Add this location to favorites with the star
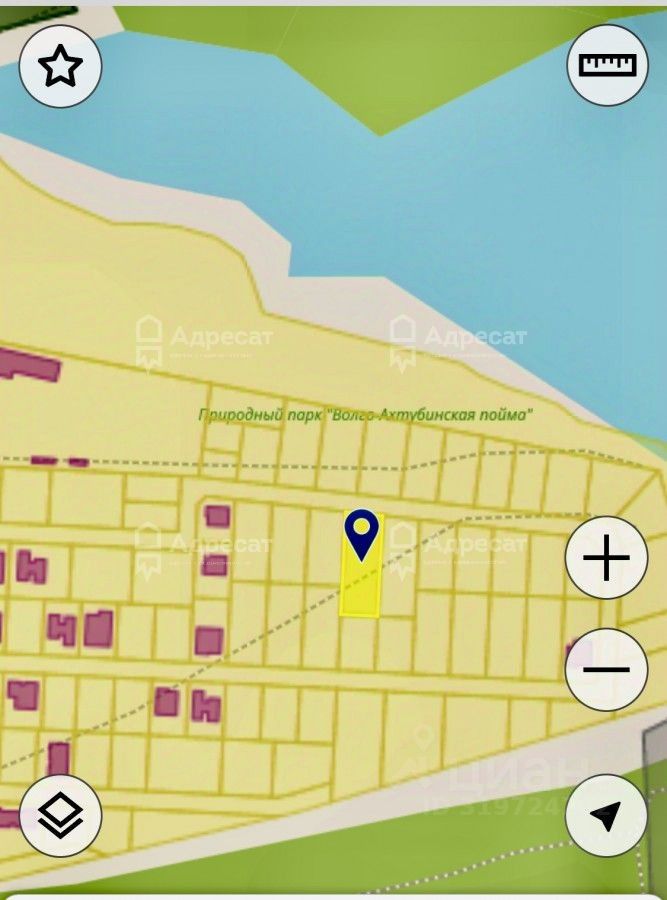Screen dimensions: 667x900 60,66
